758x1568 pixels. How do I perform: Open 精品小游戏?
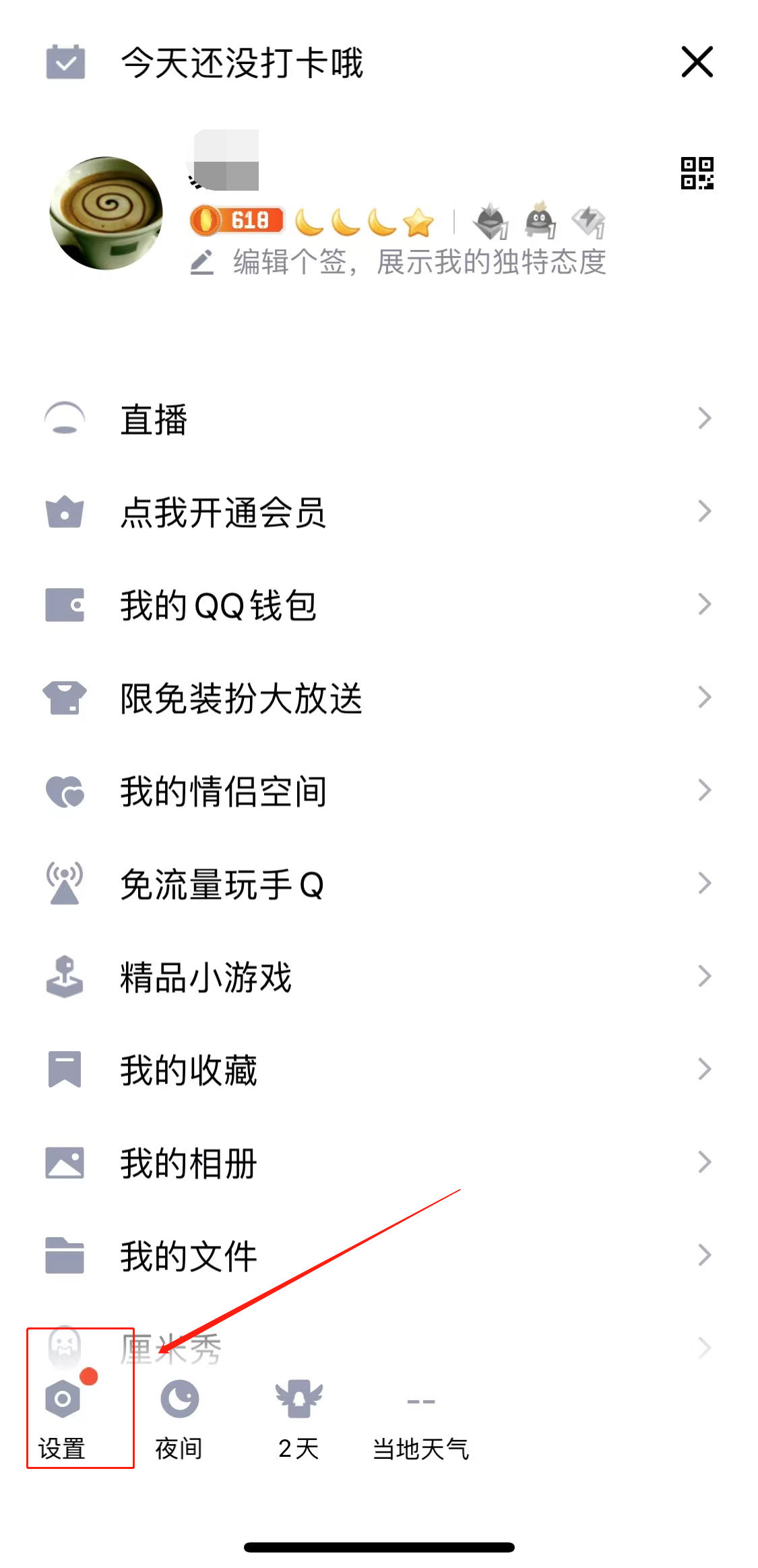tap(377, 976)
